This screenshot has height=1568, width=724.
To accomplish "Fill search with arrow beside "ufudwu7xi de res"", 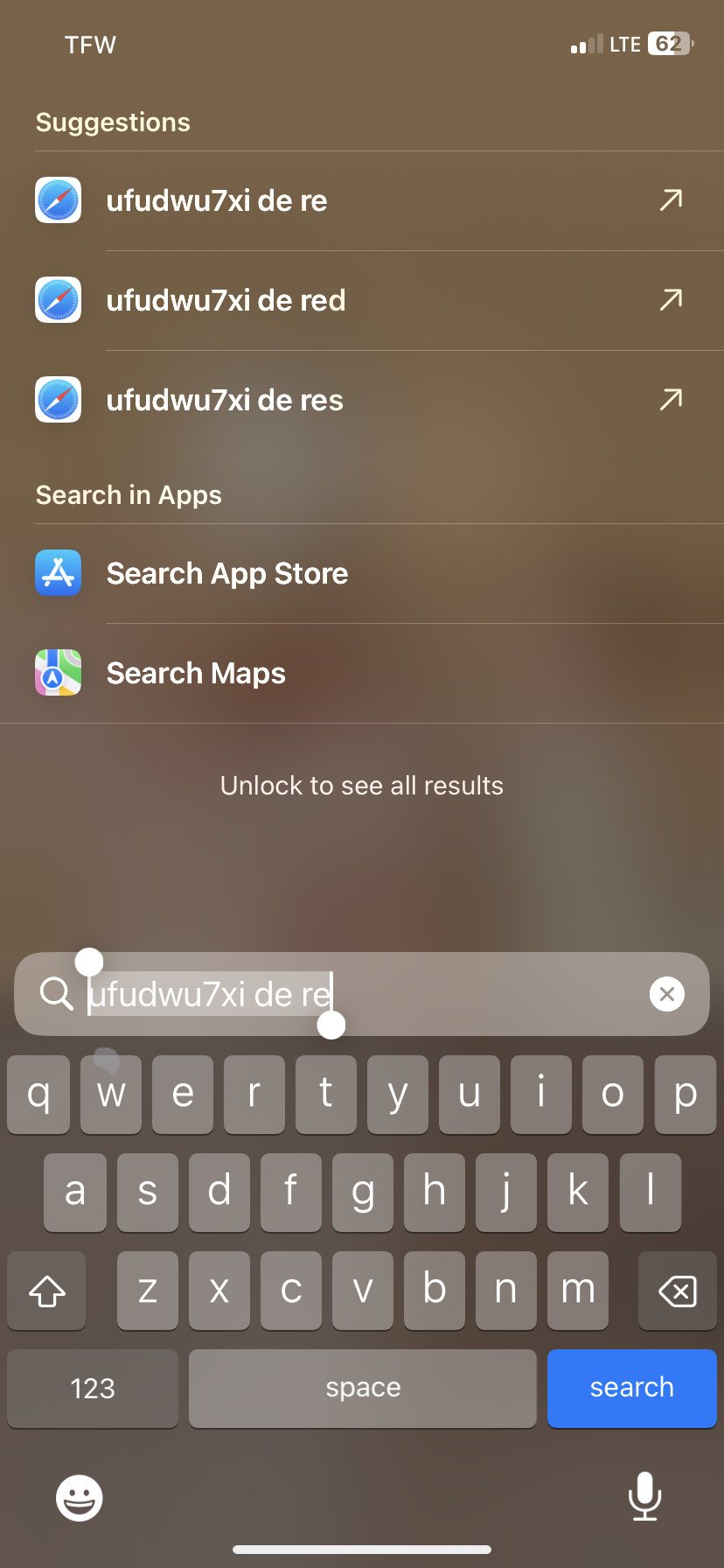I will (671, 400).
